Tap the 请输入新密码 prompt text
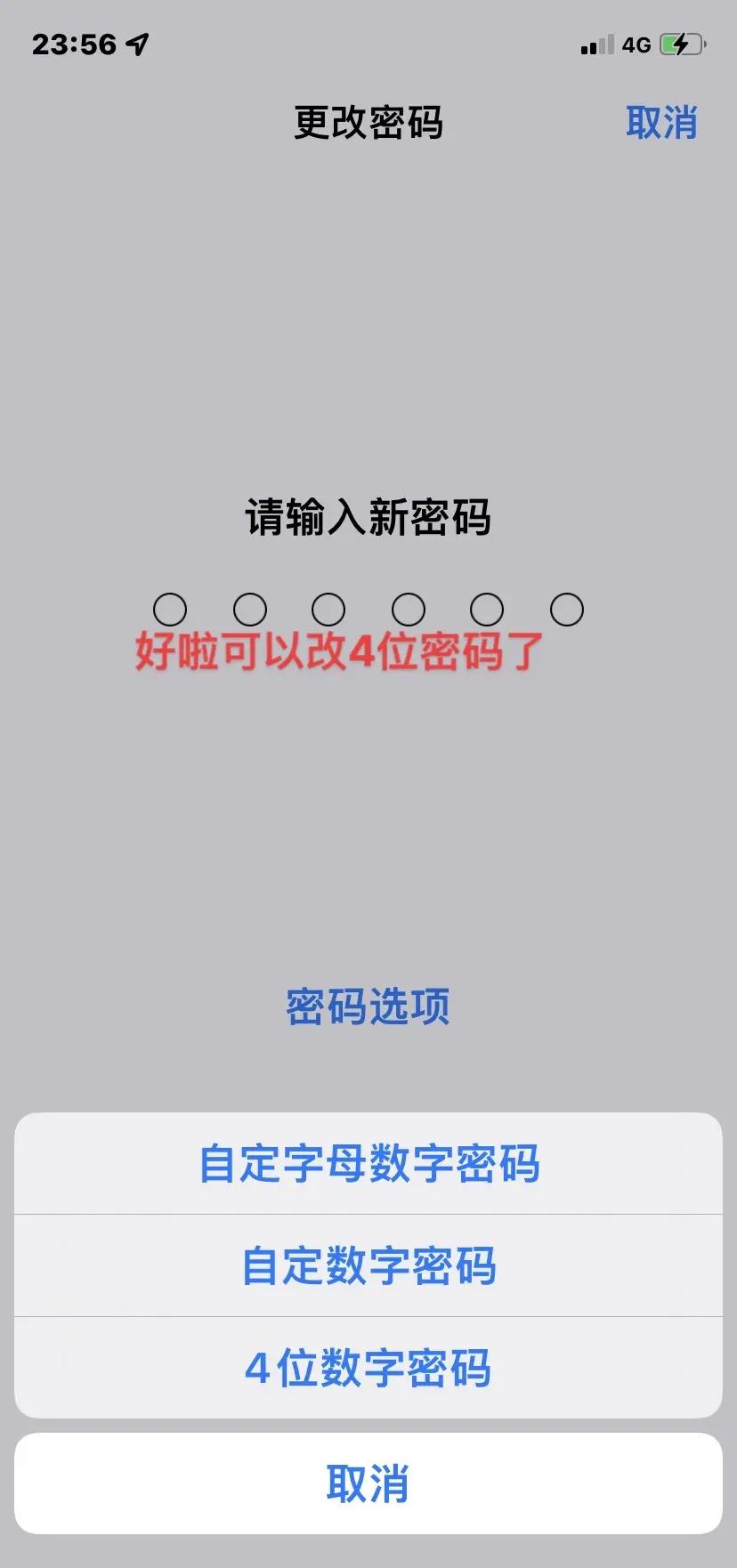The height and width of the screenshot is (1568, 737). (x=368, y=516)
